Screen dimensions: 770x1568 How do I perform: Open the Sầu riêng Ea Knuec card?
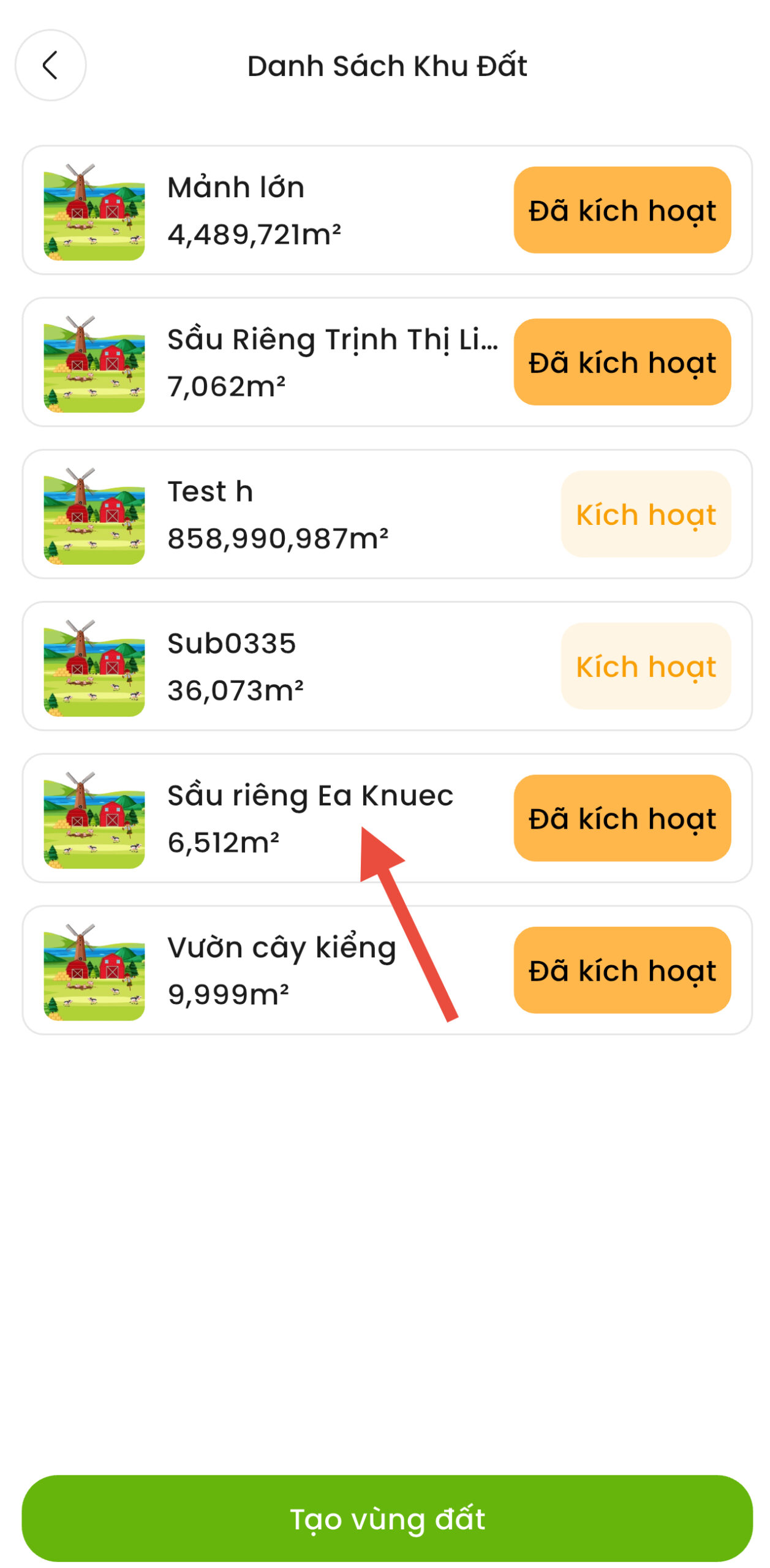click(x=276, y=818)
